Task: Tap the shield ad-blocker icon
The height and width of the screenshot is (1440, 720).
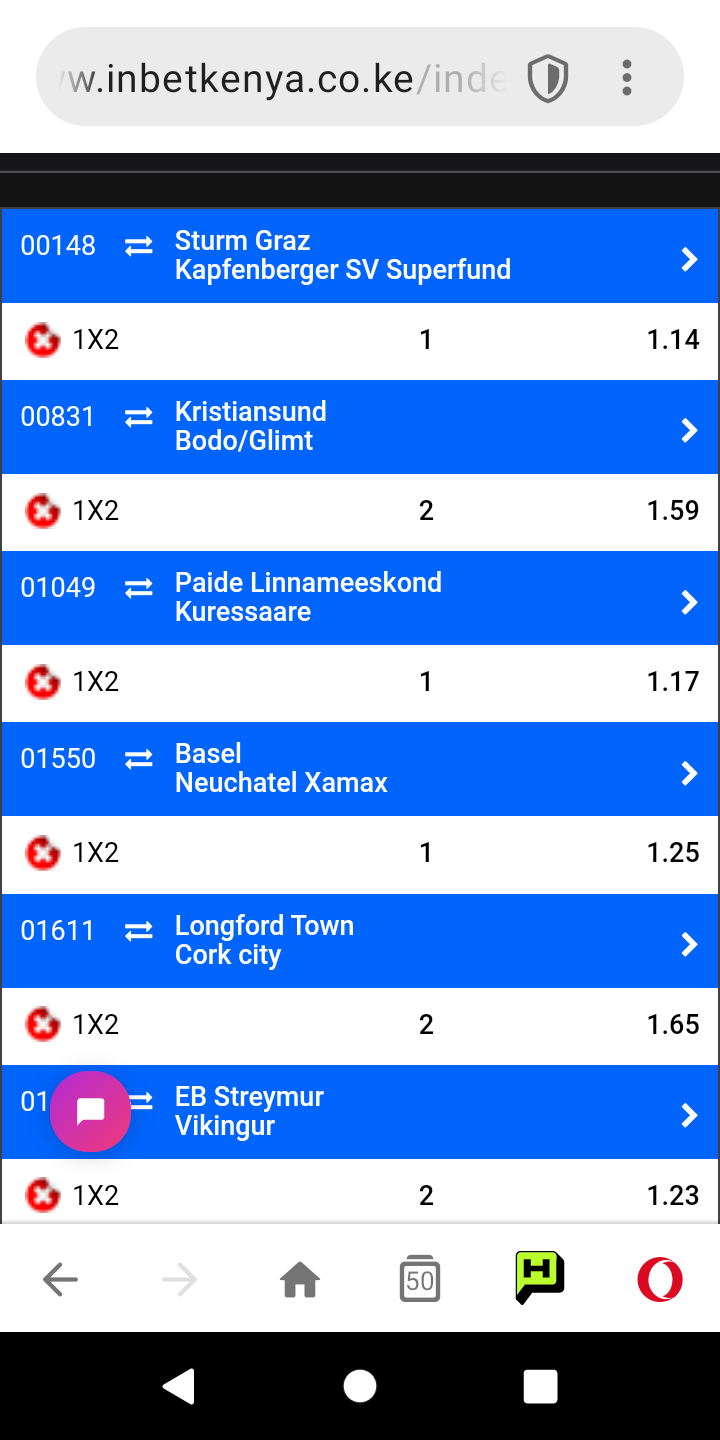Action: point(548,78)
